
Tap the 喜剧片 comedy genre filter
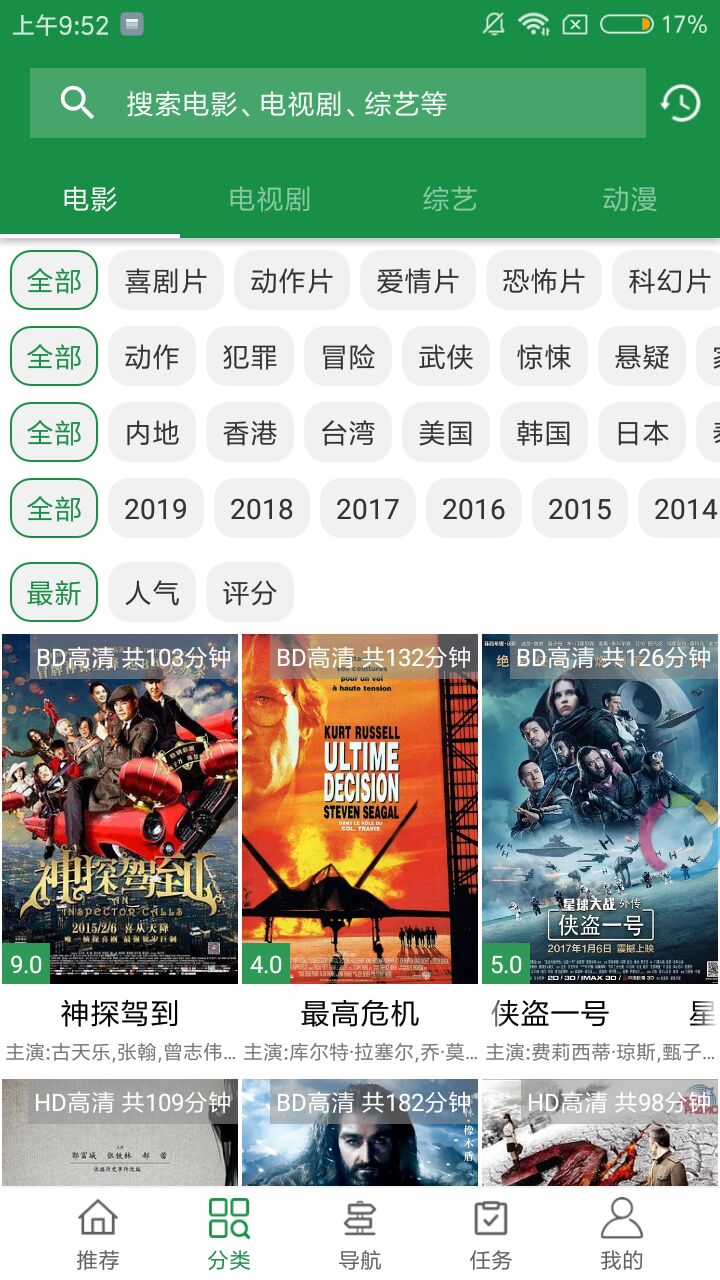(164, 280)
